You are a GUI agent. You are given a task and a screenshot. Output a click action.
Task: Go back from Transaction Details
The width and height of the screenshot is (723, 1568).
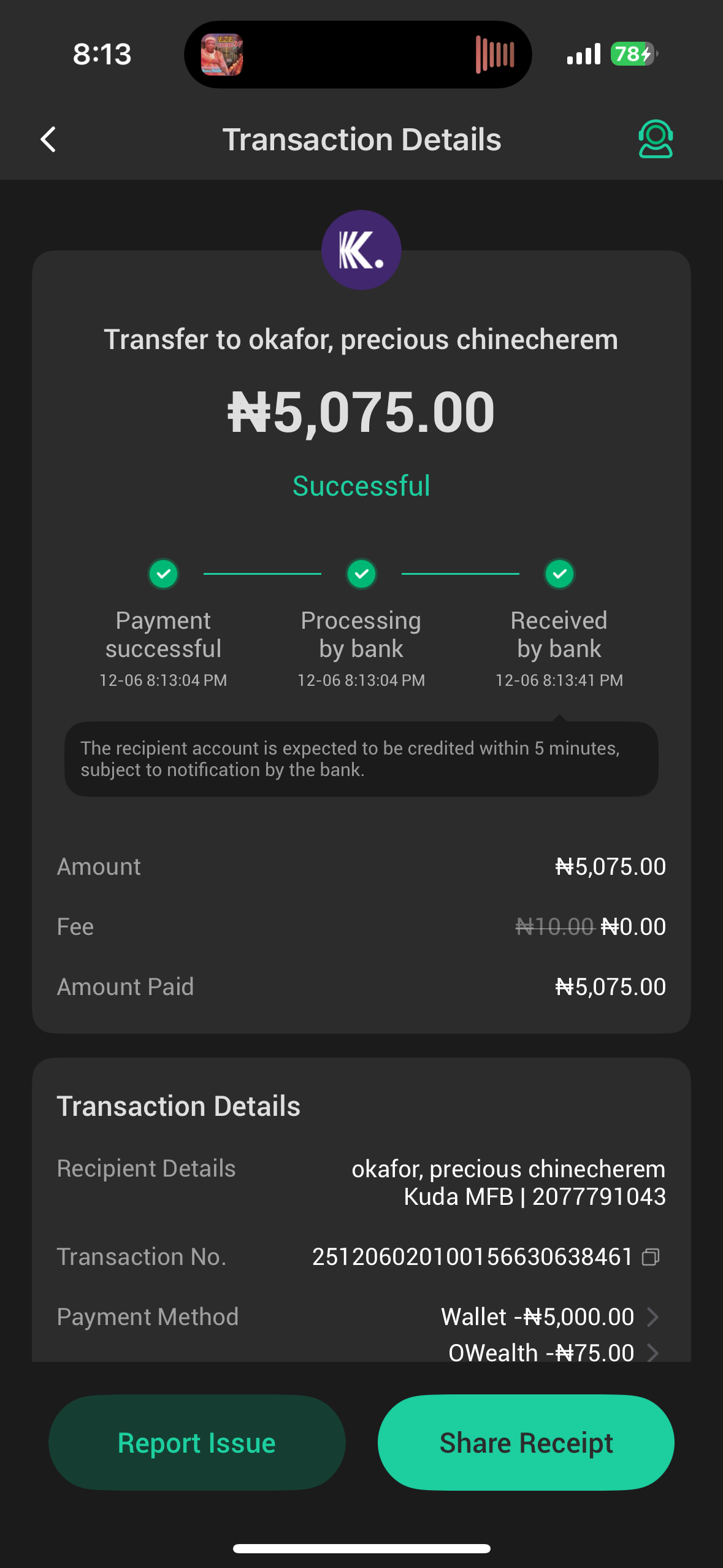[48, 139]
